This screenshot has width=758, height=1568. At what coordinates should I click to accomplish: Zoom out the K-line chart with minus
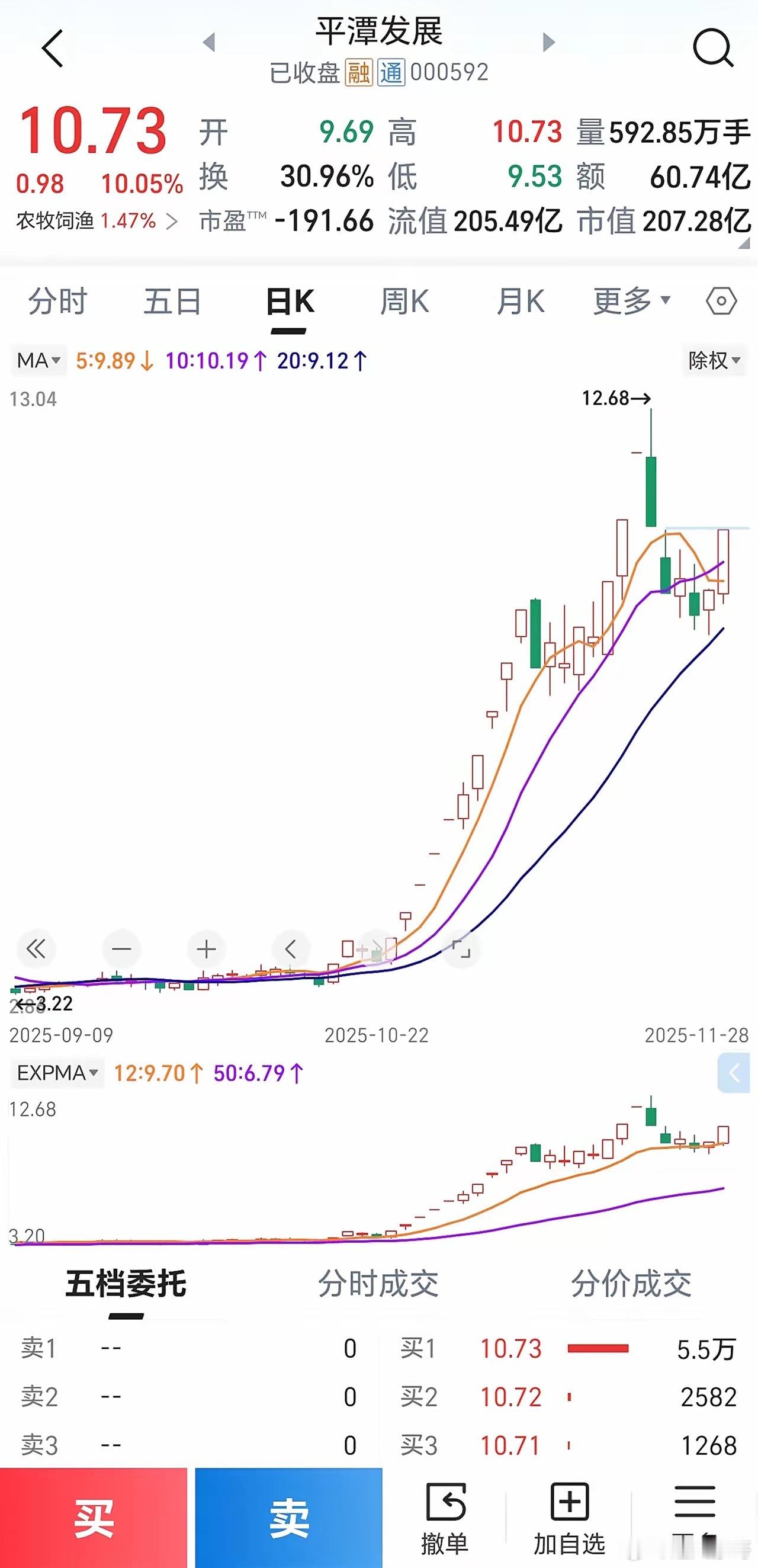[x=121, y=949]
